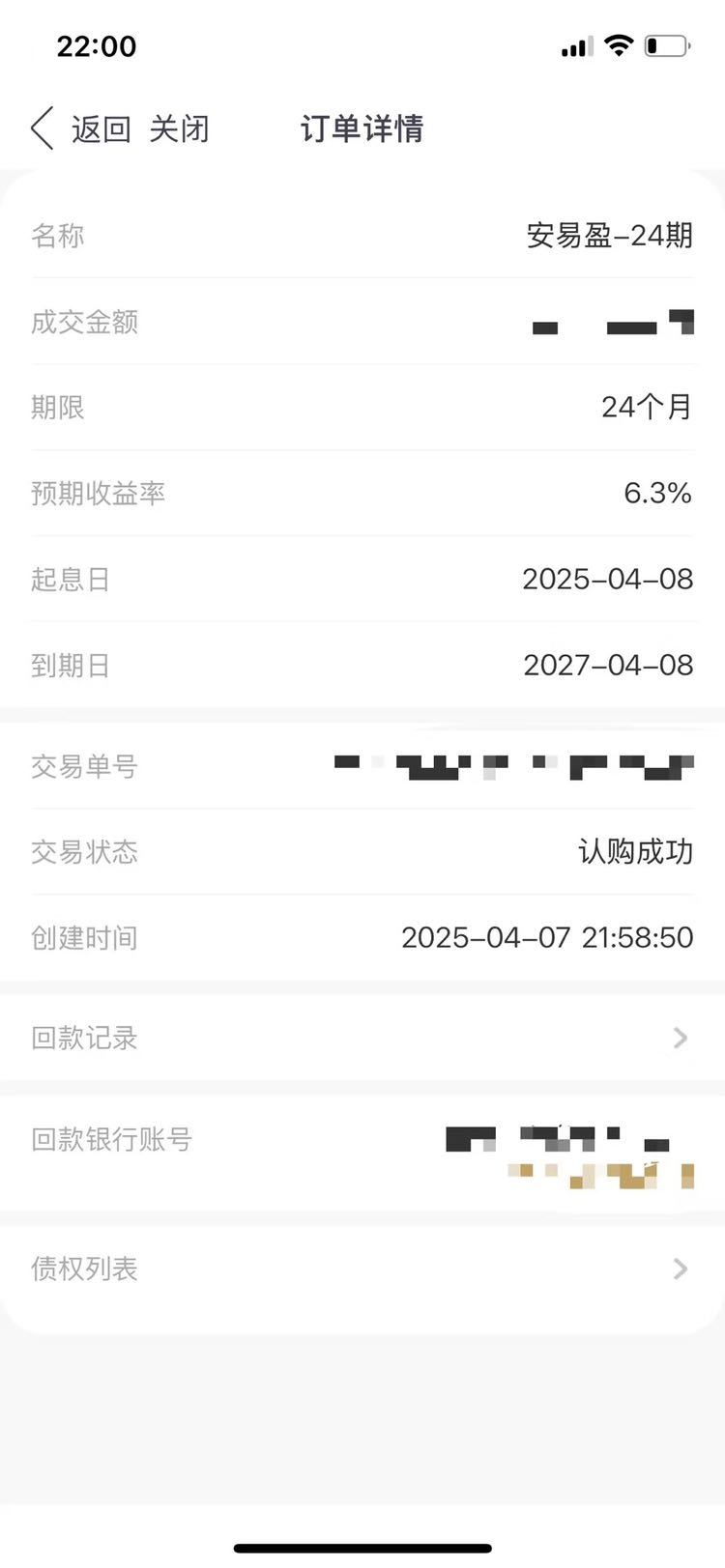Tap the 返回 back arrow

click(x=43, y=128)
